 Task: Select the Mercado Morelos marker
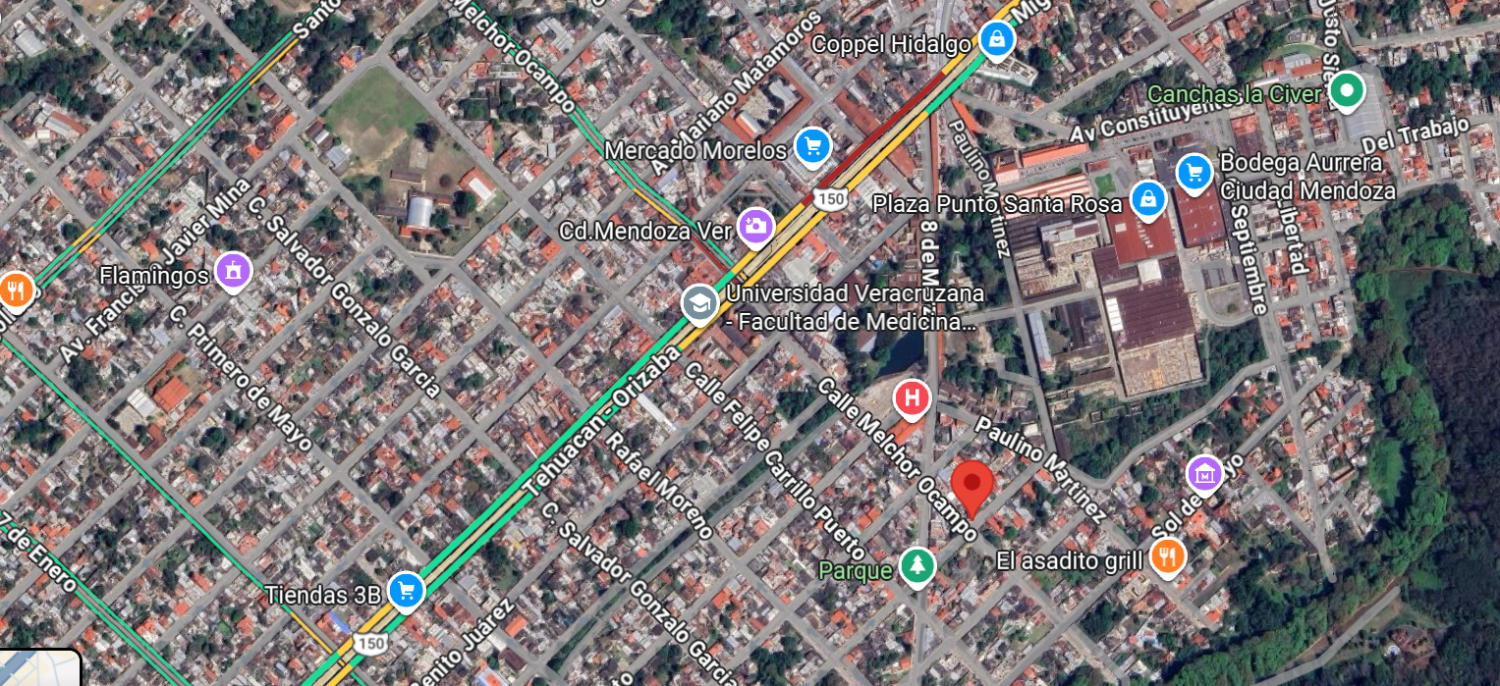tap(813, 147)
